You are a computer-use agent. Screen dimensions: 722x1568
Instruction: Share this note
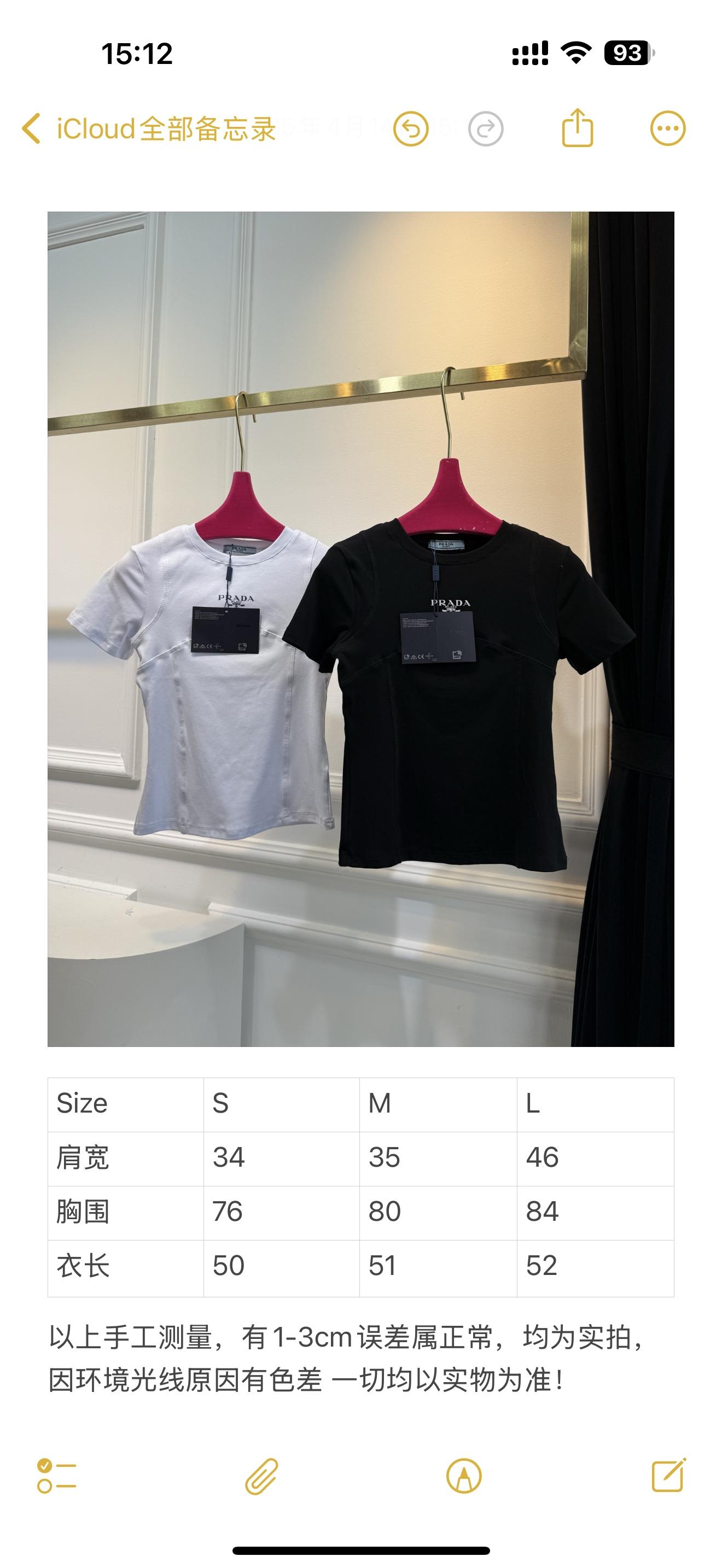(577, 128)
